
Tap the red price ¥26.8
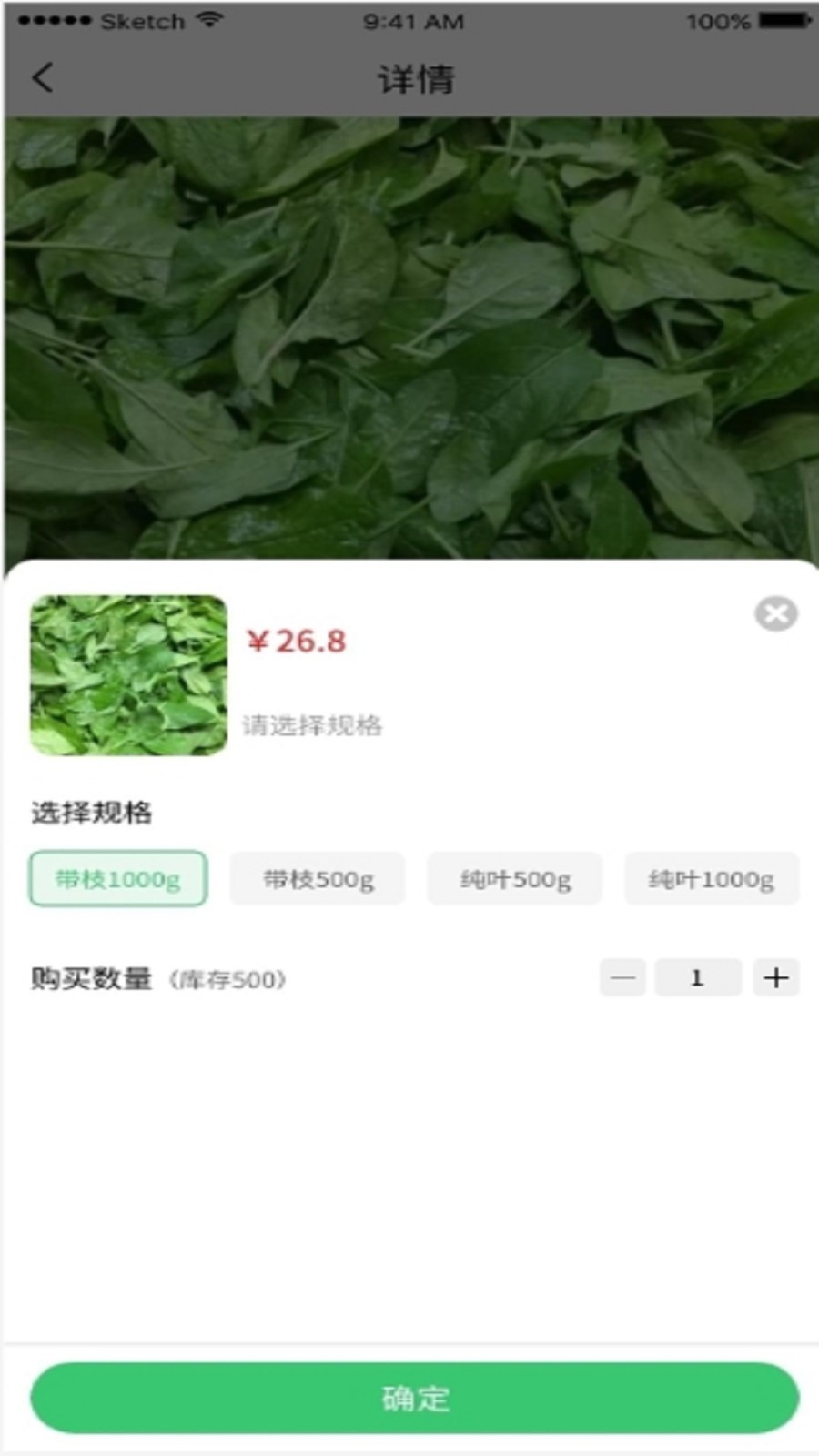pyautogui.click(x=296, y=642)
